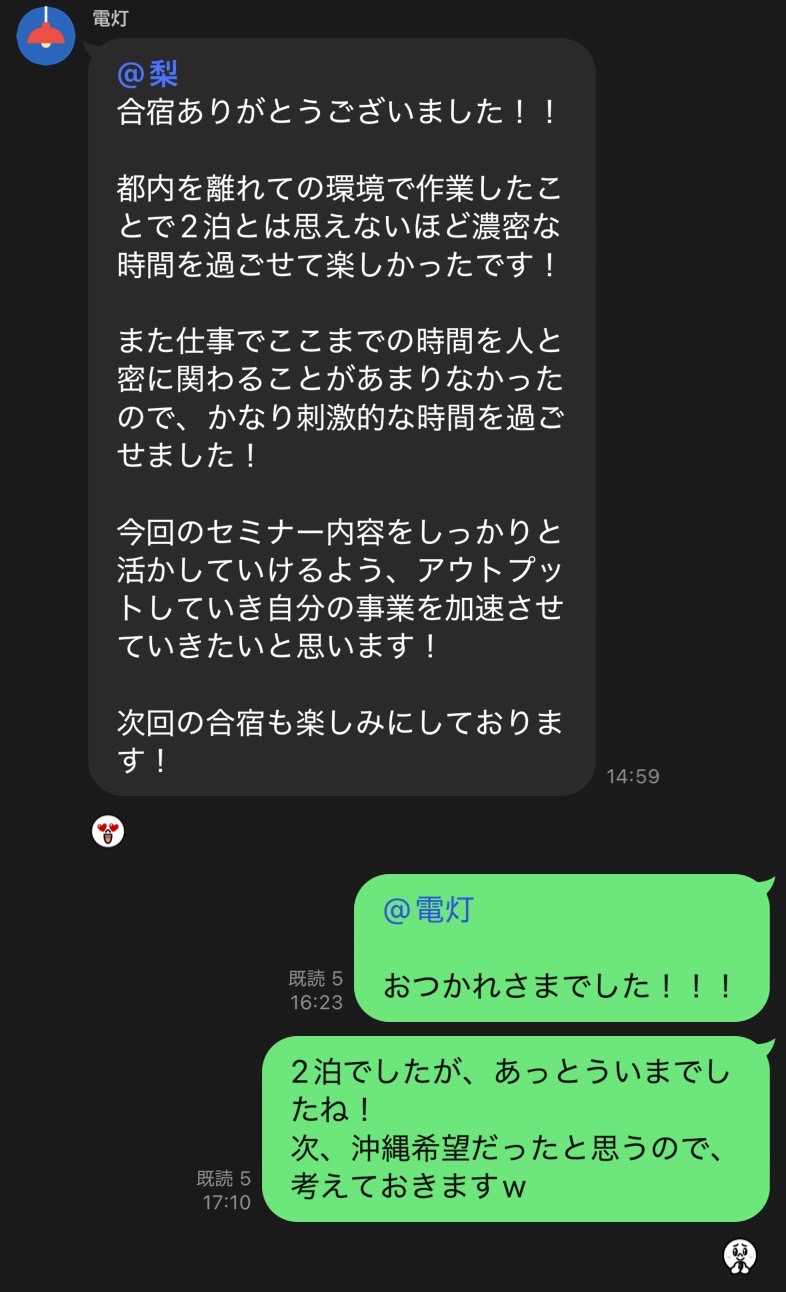View heart-eyes reaction under 電灯's message
Image resolution: width=786 pixels, height=1292 pixels.
pos(108,831)
